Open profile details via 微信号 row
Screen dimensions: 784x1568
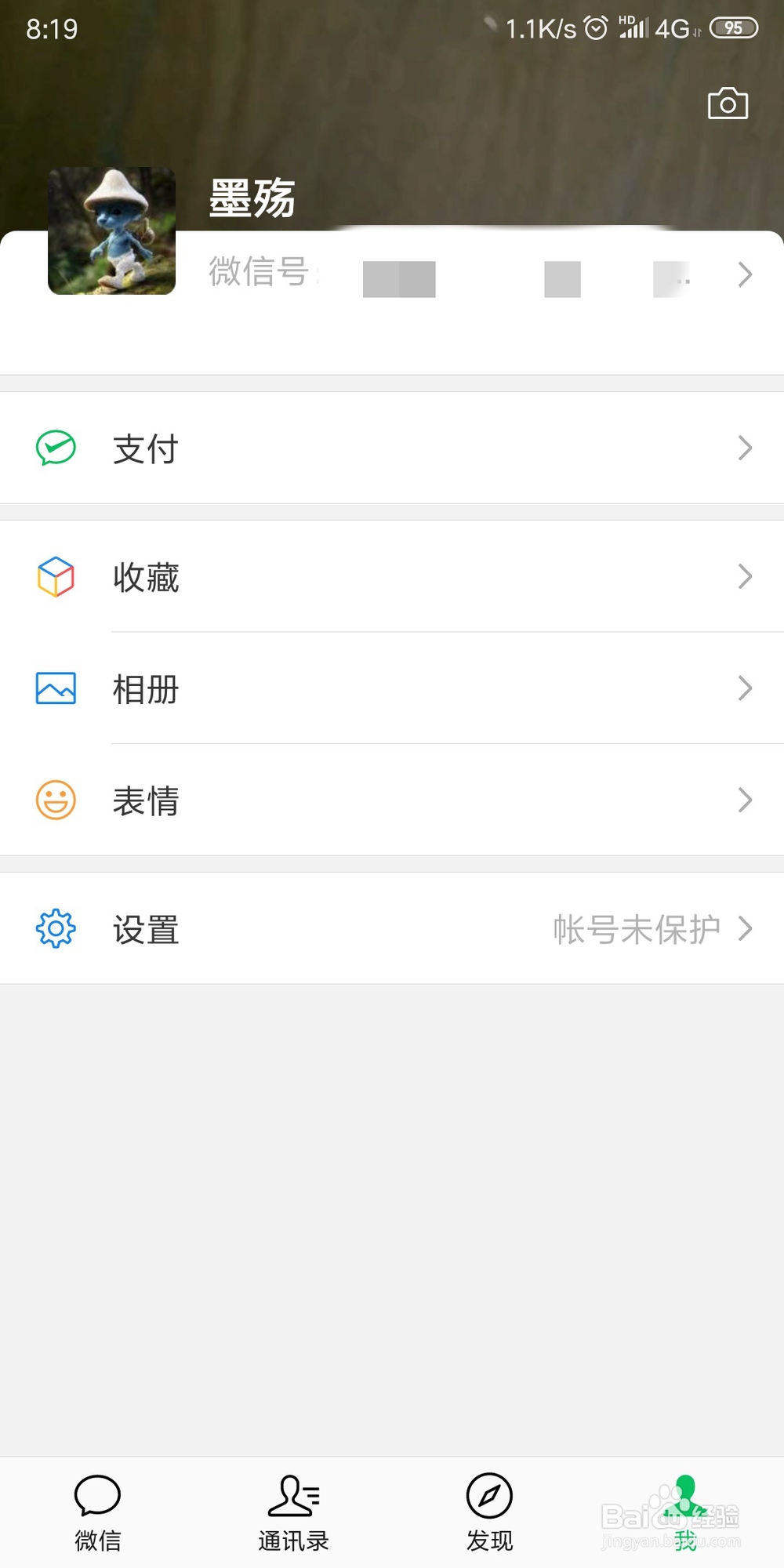click(x=480, y=273)
